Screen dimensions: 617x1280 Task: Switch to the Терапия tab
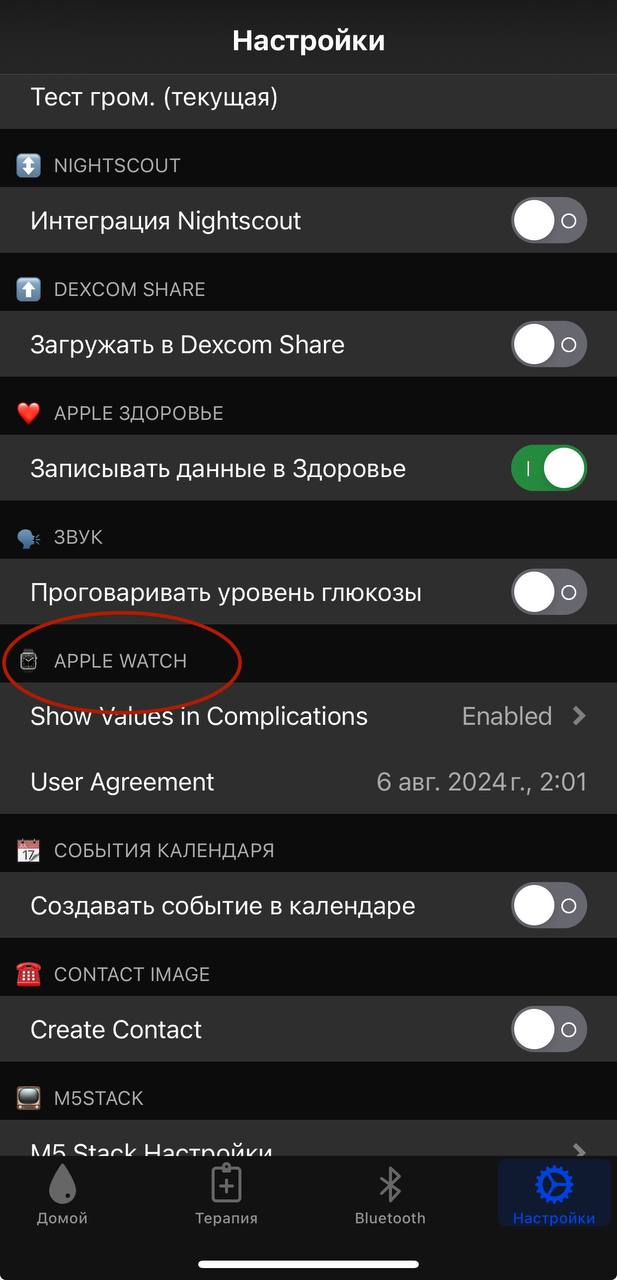pyautogui.click(x=226, y=1195)
